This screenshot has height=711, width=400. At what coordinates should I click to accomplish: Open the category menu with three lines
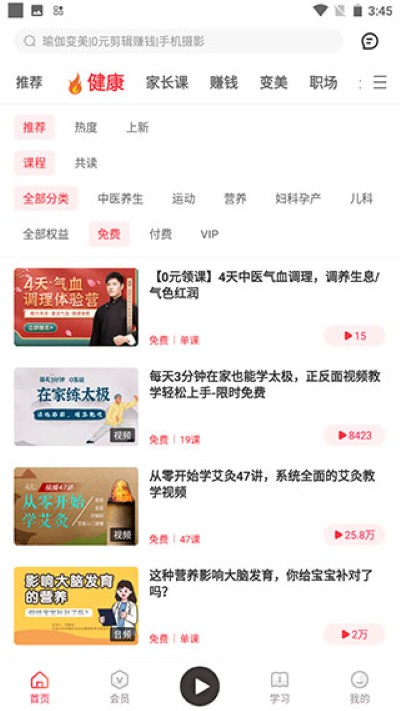[x=380, y=83]
